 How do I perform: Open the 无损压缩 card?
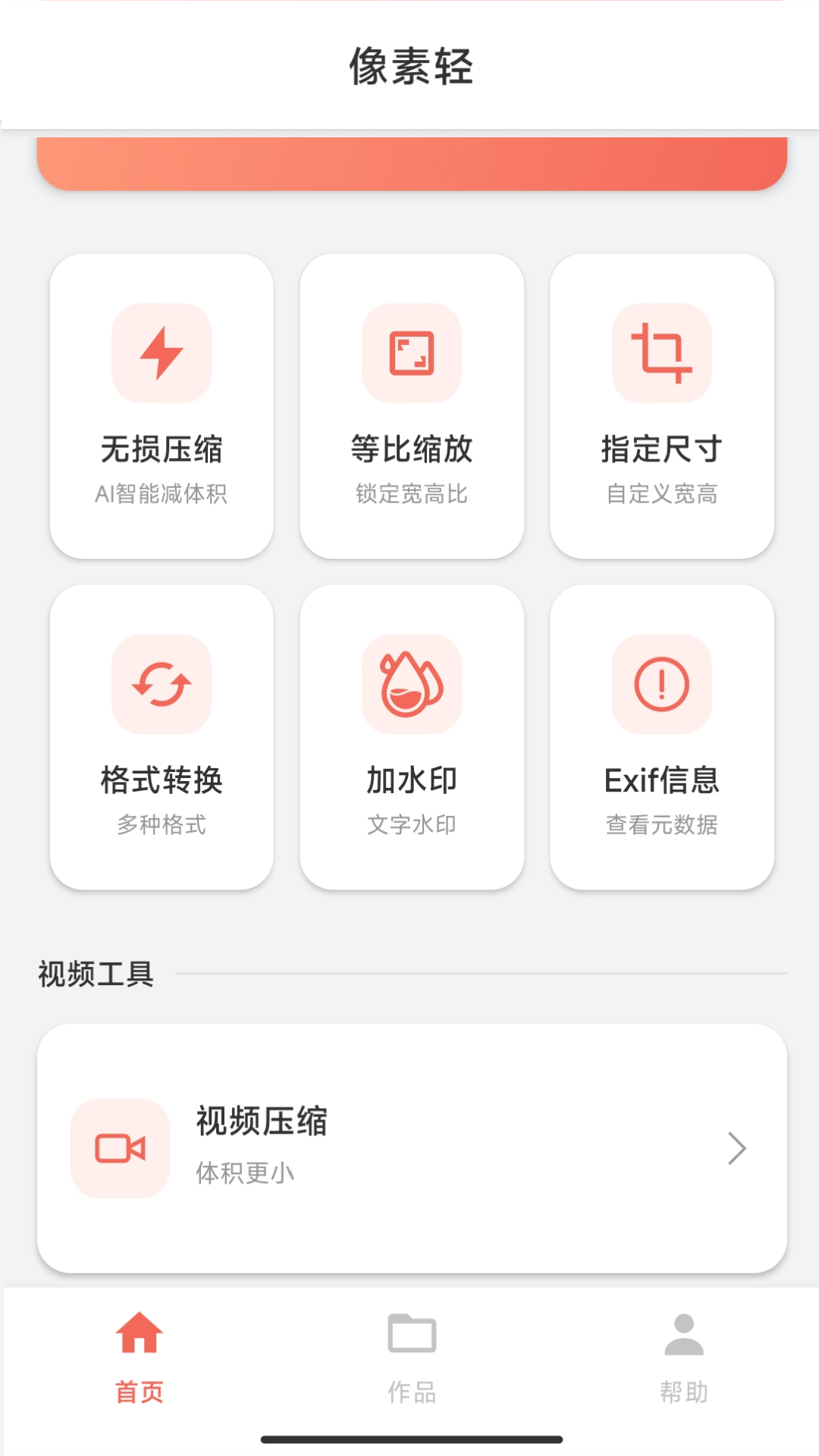(x=162, y=404)
